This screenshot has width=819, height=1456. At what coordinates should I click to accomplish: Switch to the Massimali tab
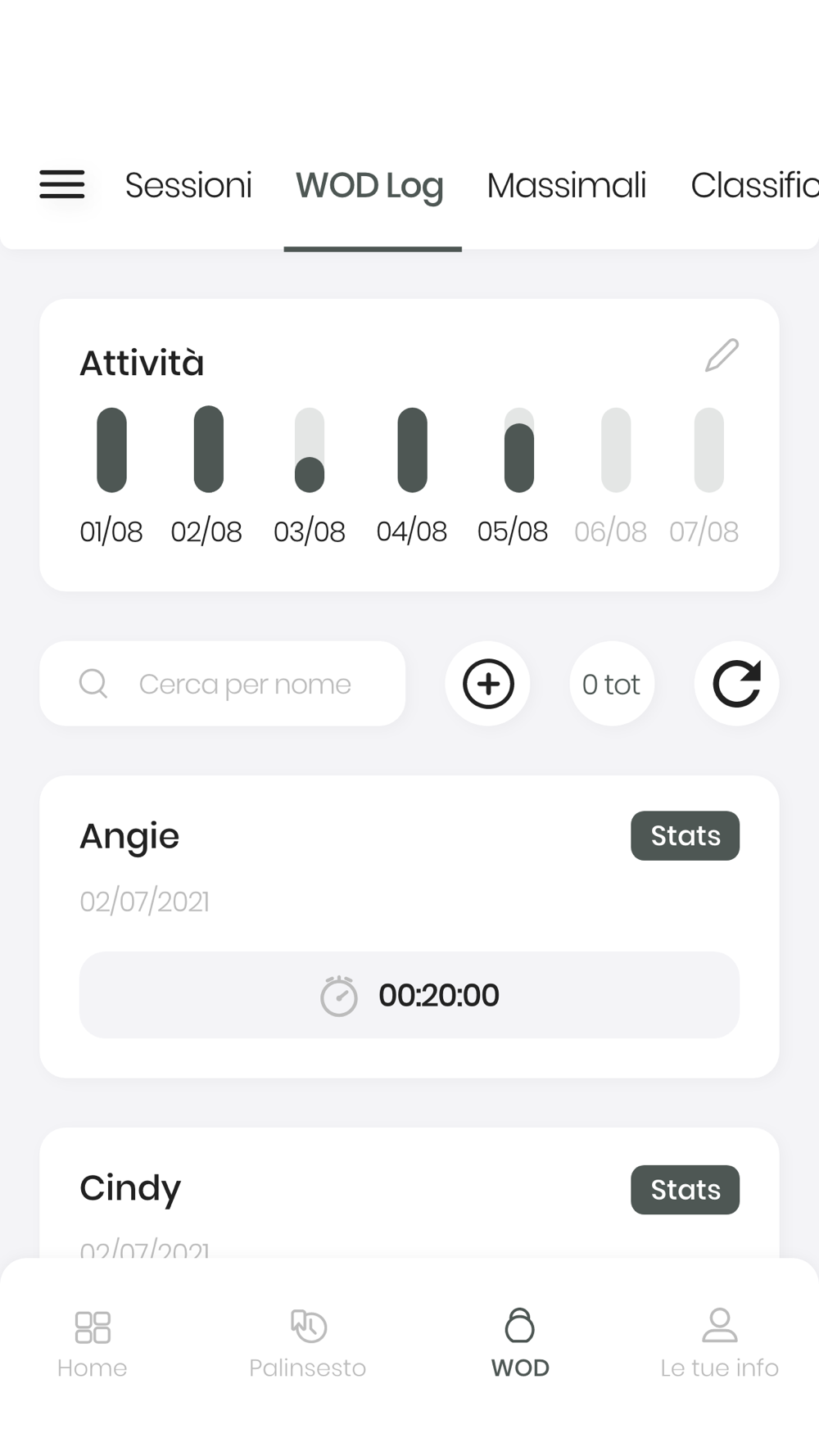pos(566,185)
